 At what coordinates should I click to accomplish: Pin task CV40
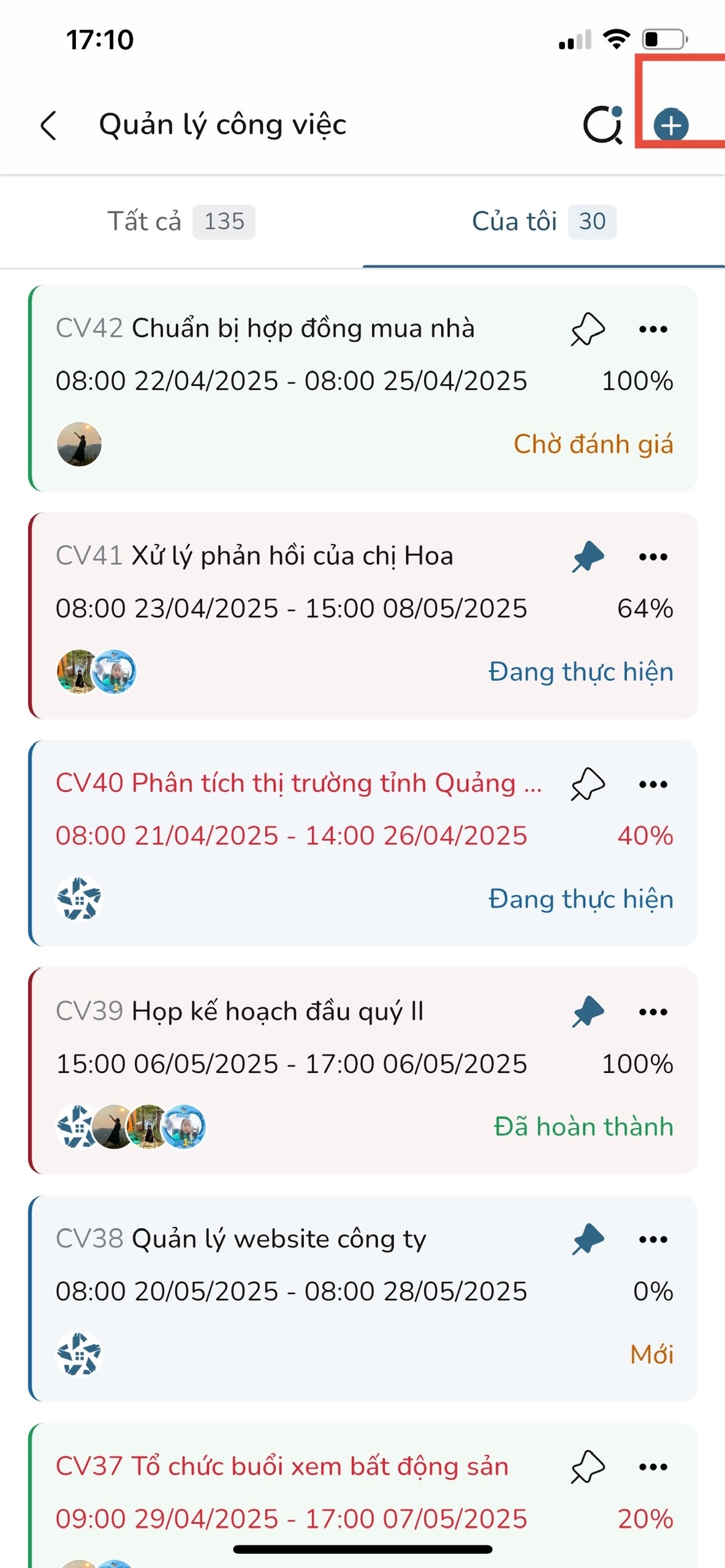click(588, 784)
